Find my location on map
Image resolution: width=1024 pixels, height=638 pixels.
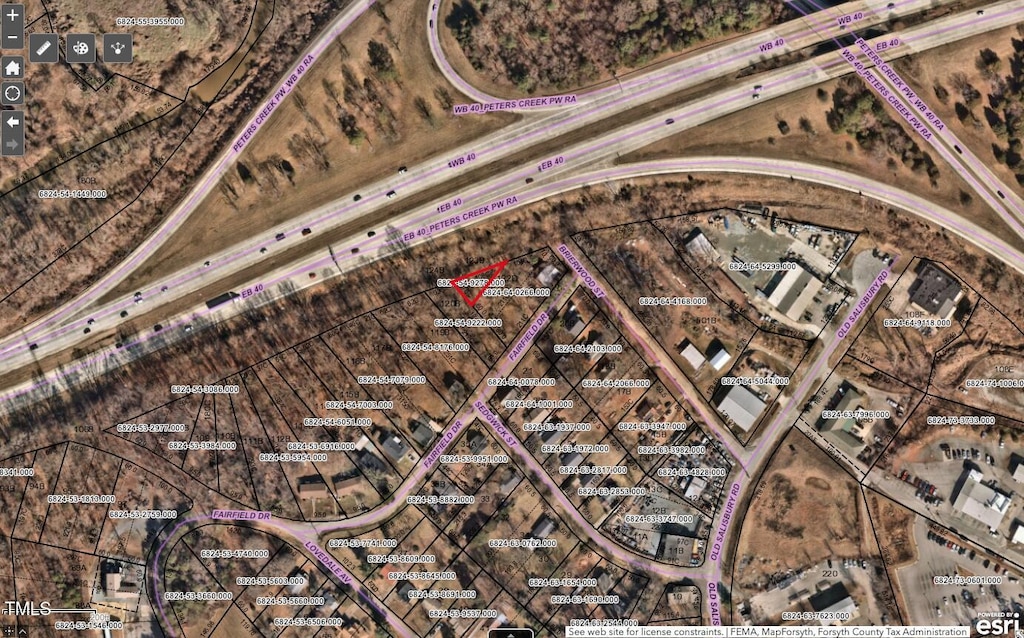[x=12, y=93]
